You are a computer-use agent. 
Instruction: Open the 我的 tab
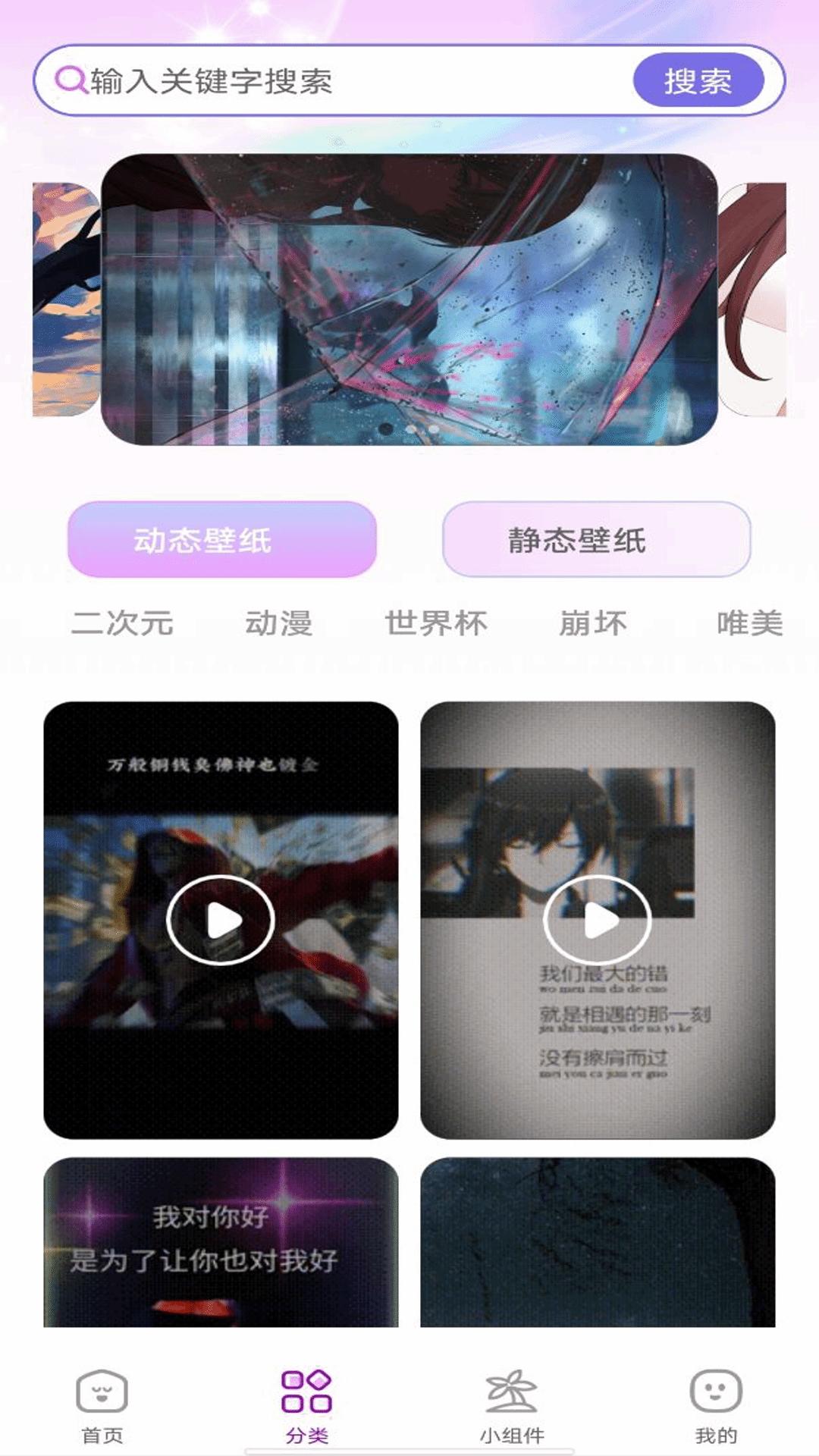716,1406
